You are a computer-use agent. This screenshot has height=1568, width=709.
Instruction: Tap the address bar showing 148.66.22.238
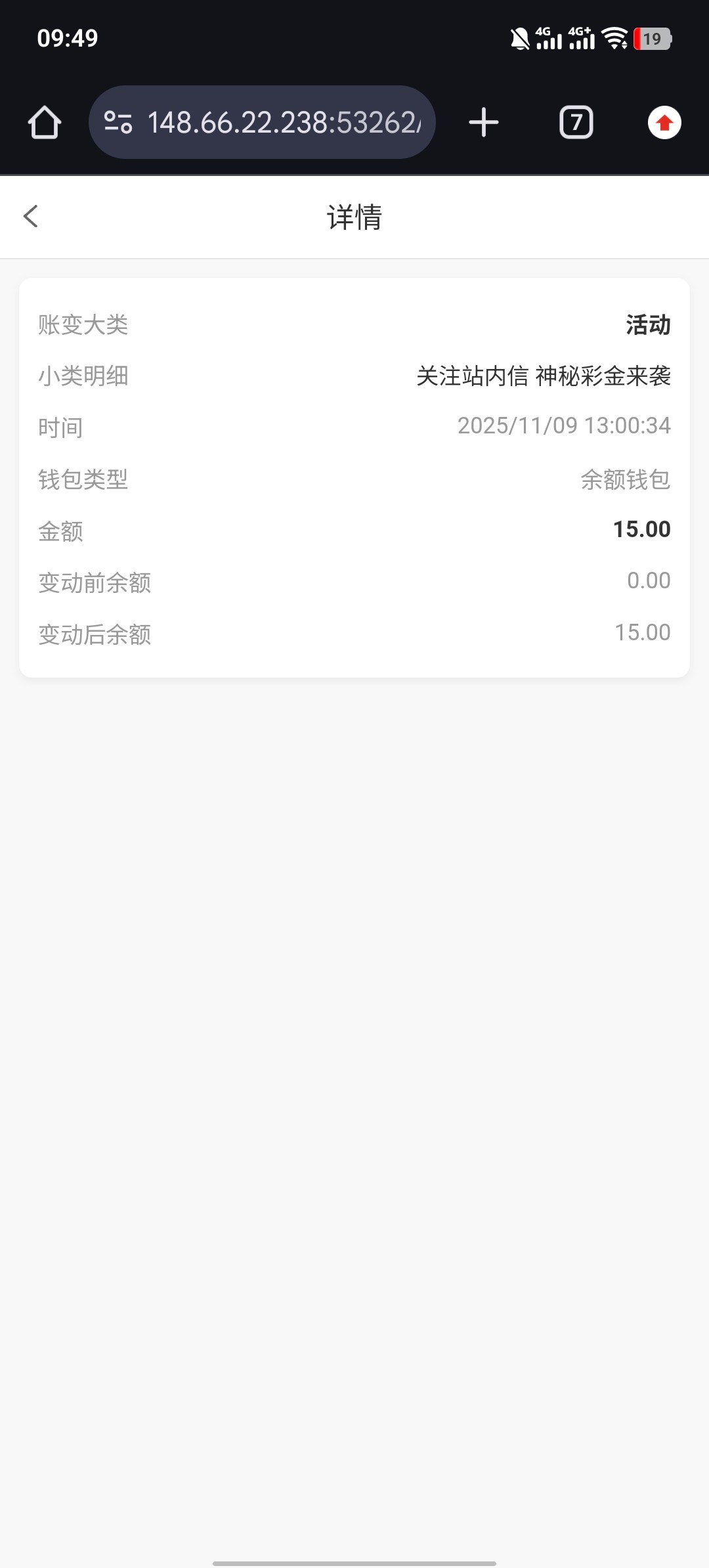coord(284,123)
